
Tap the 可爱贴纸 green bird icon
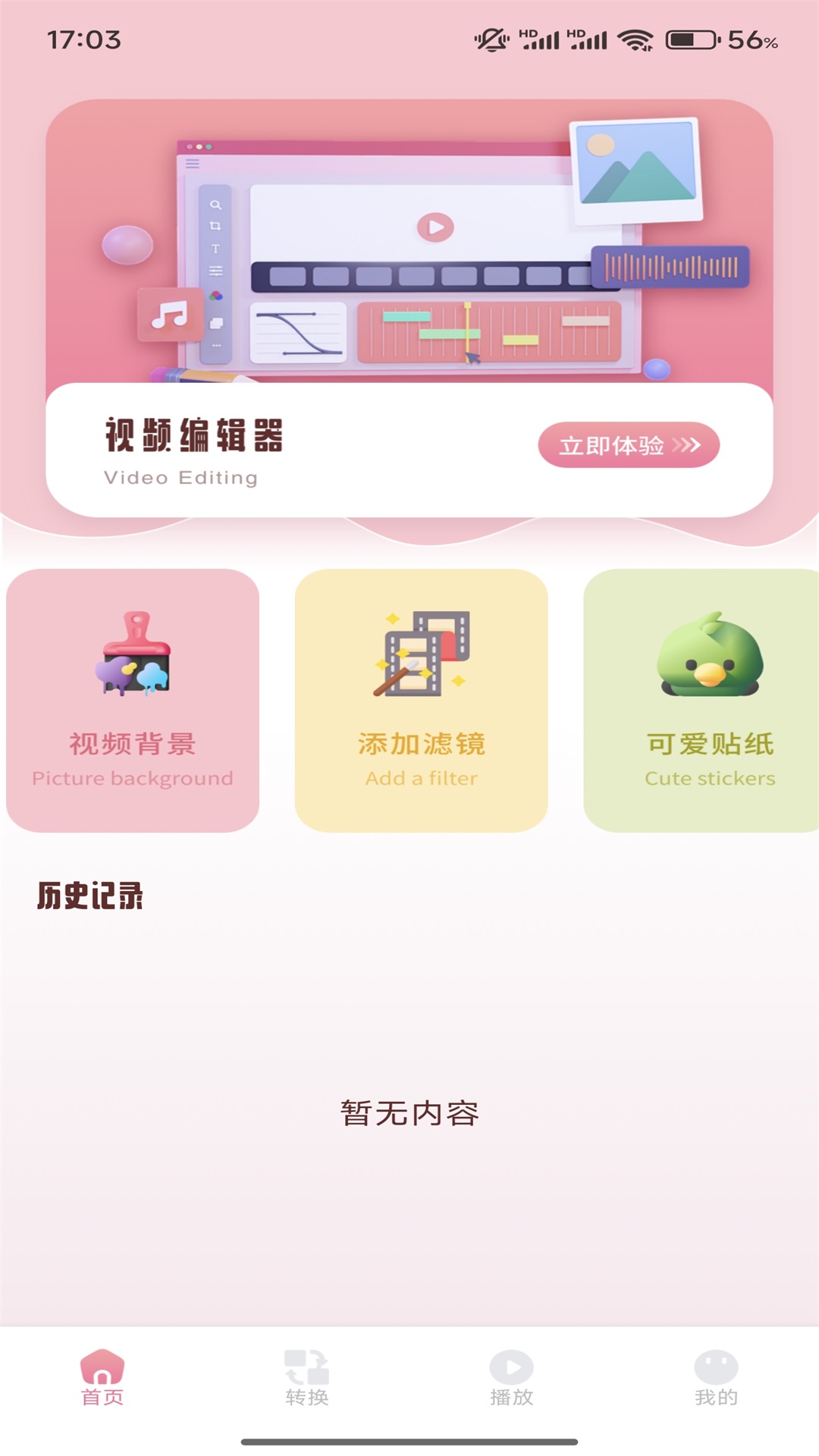coord(709,656)
